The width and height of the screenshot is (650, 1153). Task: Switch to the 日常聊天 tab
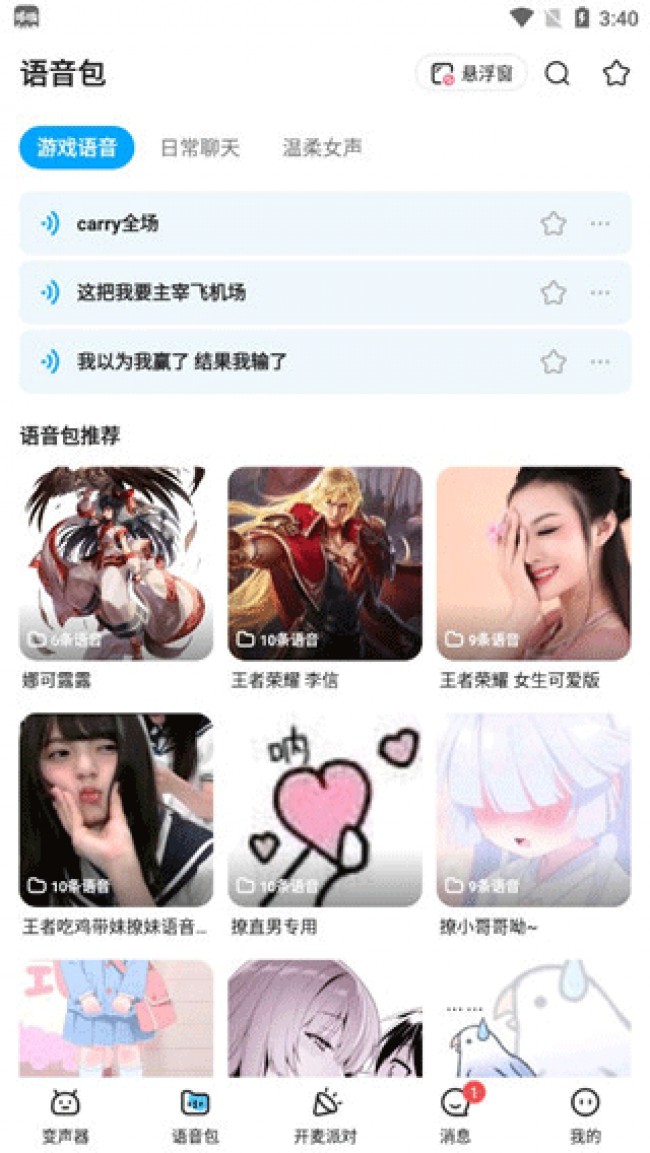click(x=200, y=148)
